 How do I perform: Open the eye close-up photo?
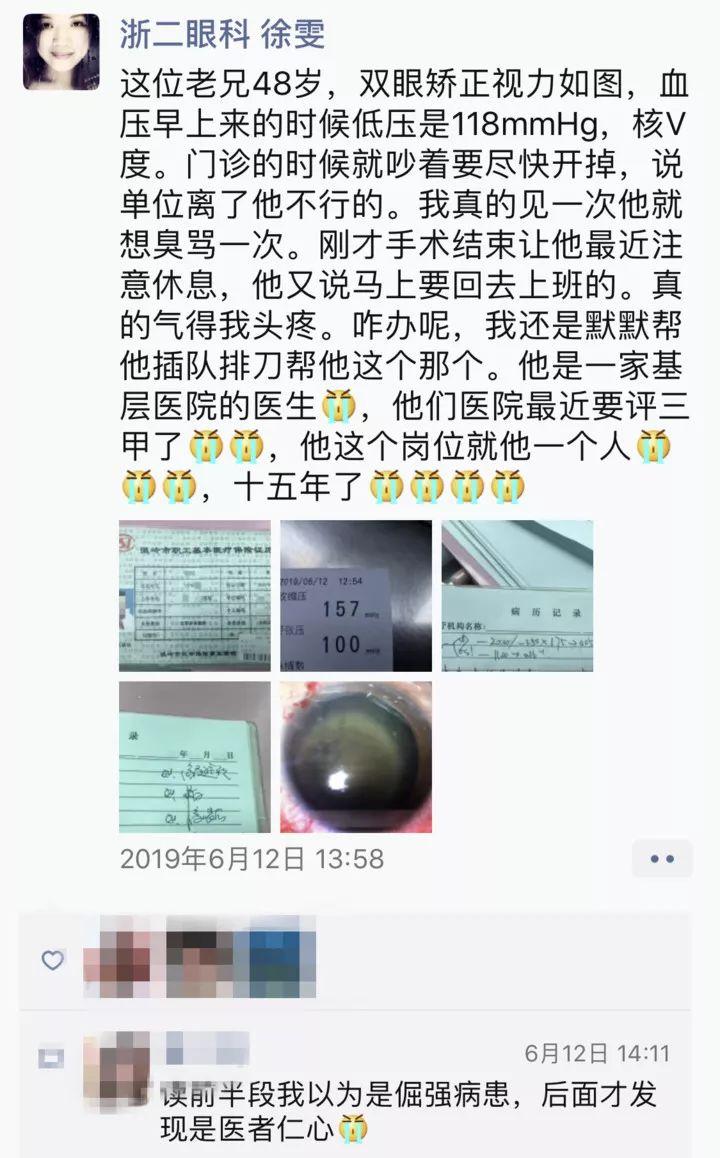[355, 757]
